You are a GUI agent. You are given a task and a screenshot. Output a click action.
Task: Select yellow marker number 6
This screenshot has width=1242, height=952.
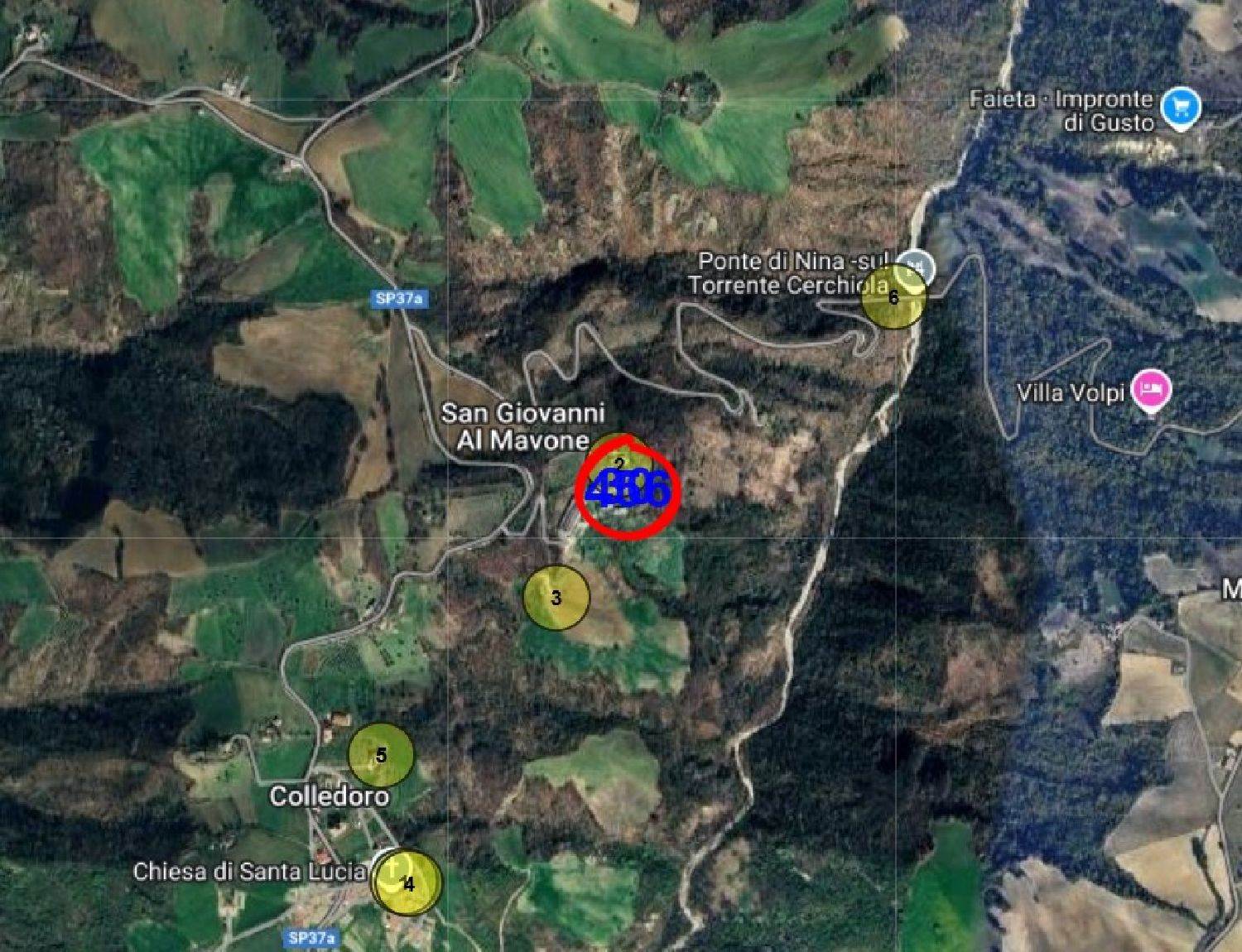893,298
